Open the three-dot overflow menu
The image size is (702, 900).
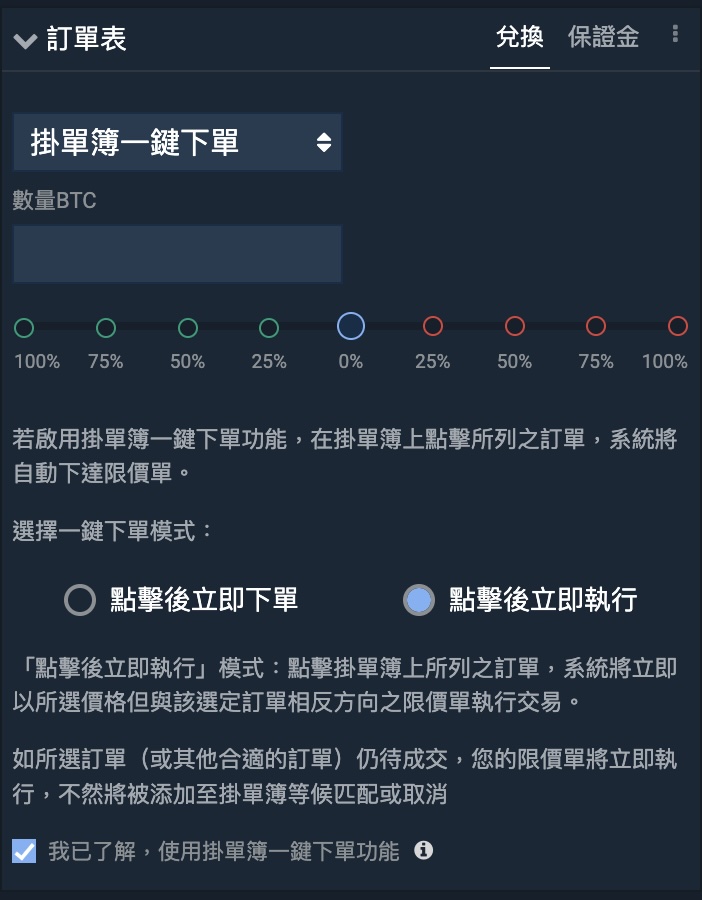pyautogui.click(x=675, y=35)
